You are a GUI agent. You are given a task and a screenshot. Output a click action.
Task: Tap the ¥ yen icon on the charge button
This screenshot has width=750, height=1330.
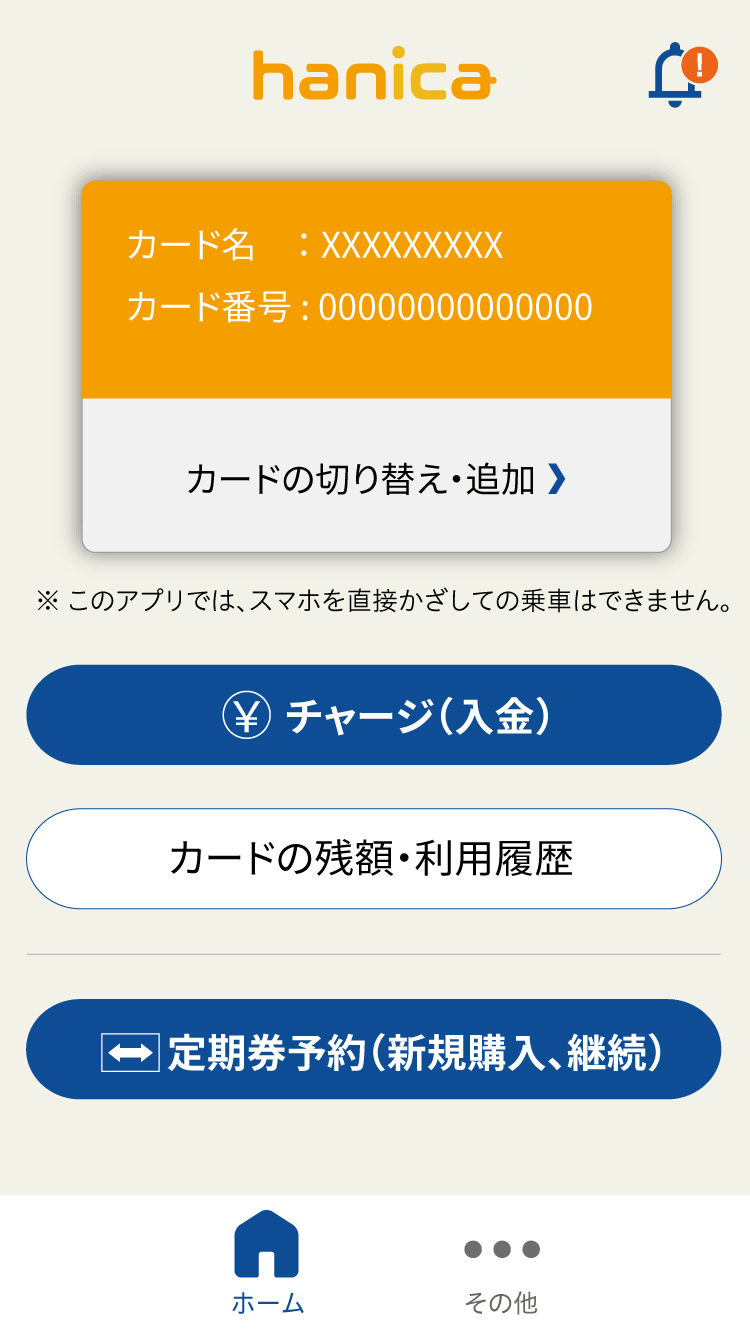click(245, 714)
